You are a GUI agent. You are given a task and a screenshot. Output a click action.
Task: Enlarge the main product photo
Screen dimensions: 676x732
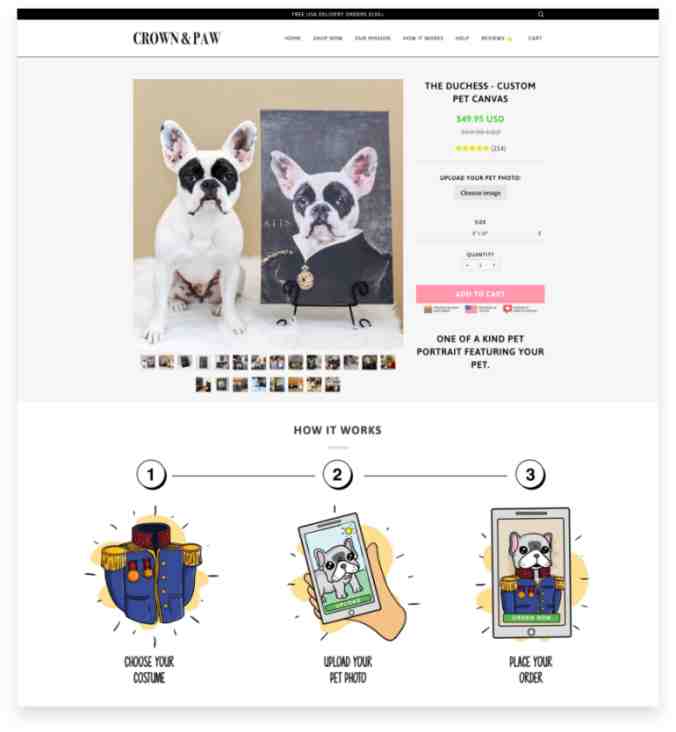[x=268, y=213]
